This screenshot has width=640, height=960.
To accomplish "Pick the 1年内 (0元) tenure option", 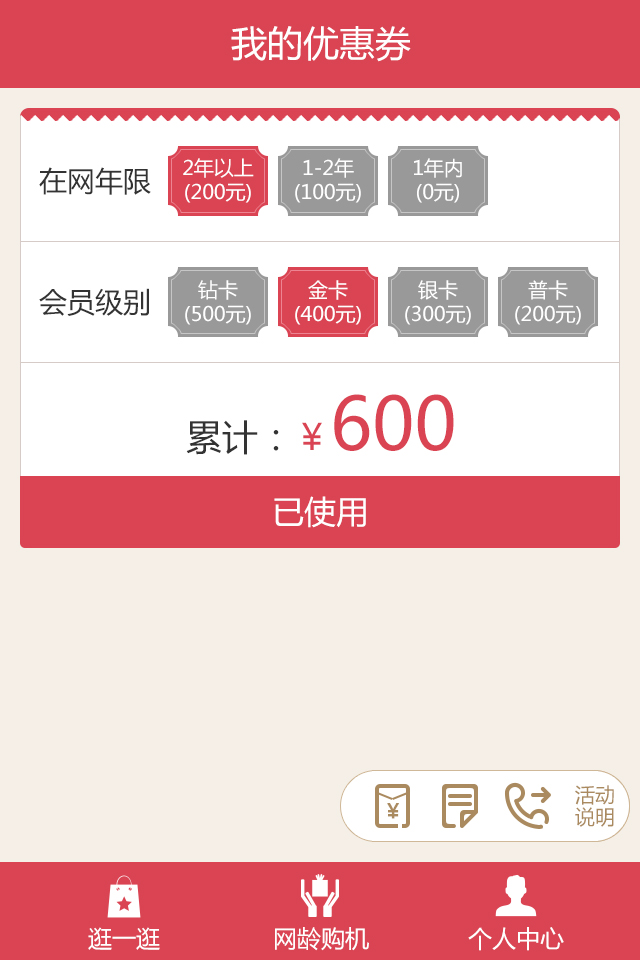I will [438, 181].
